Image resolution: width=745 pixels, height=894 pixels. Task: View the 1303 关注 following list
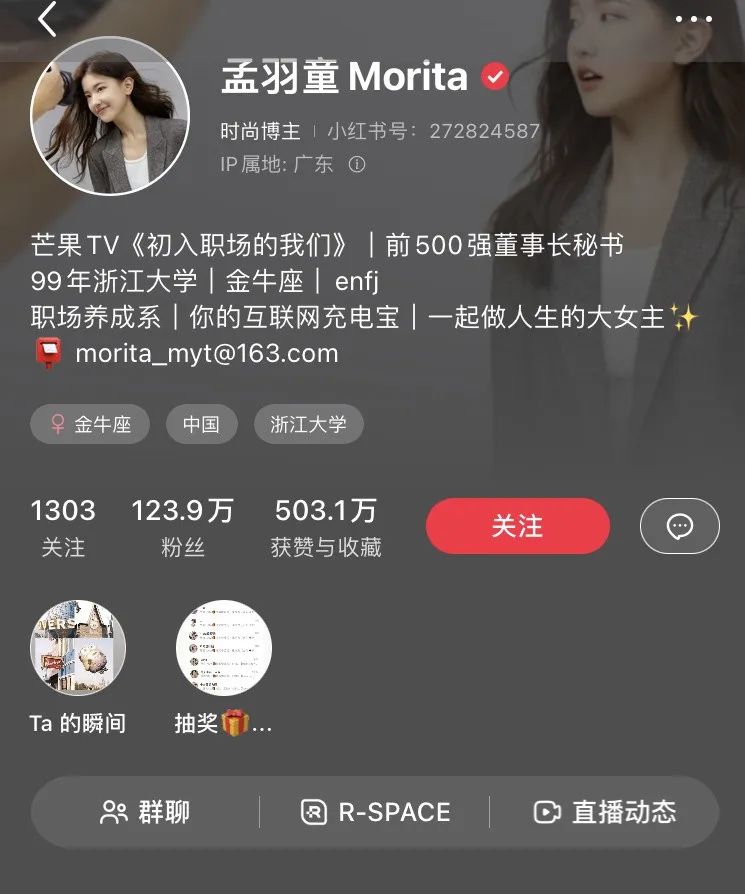pyautogui.click(x=63, y=527)
